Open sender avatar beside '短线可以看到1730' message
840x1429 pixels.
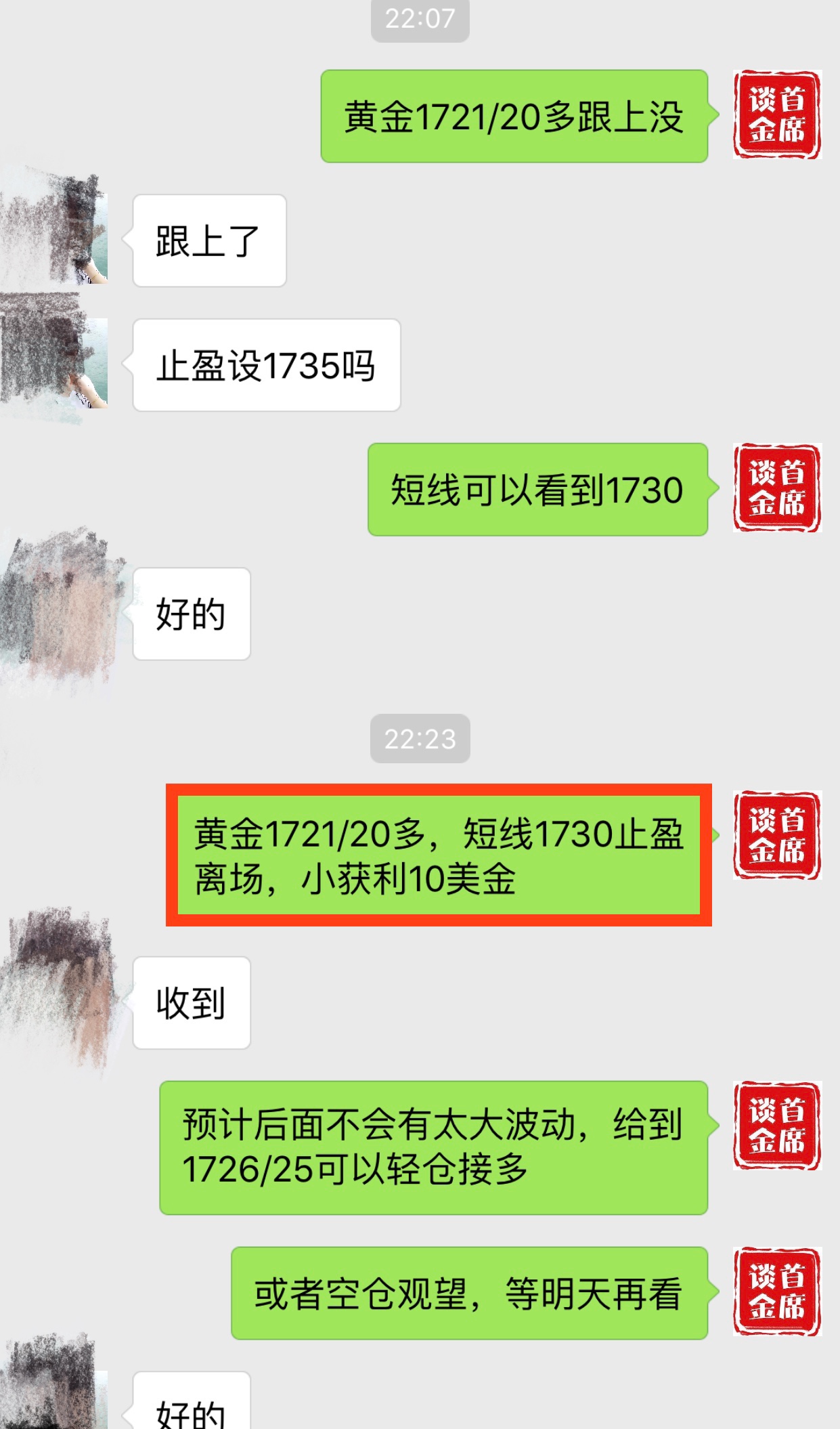pos(776,488)
